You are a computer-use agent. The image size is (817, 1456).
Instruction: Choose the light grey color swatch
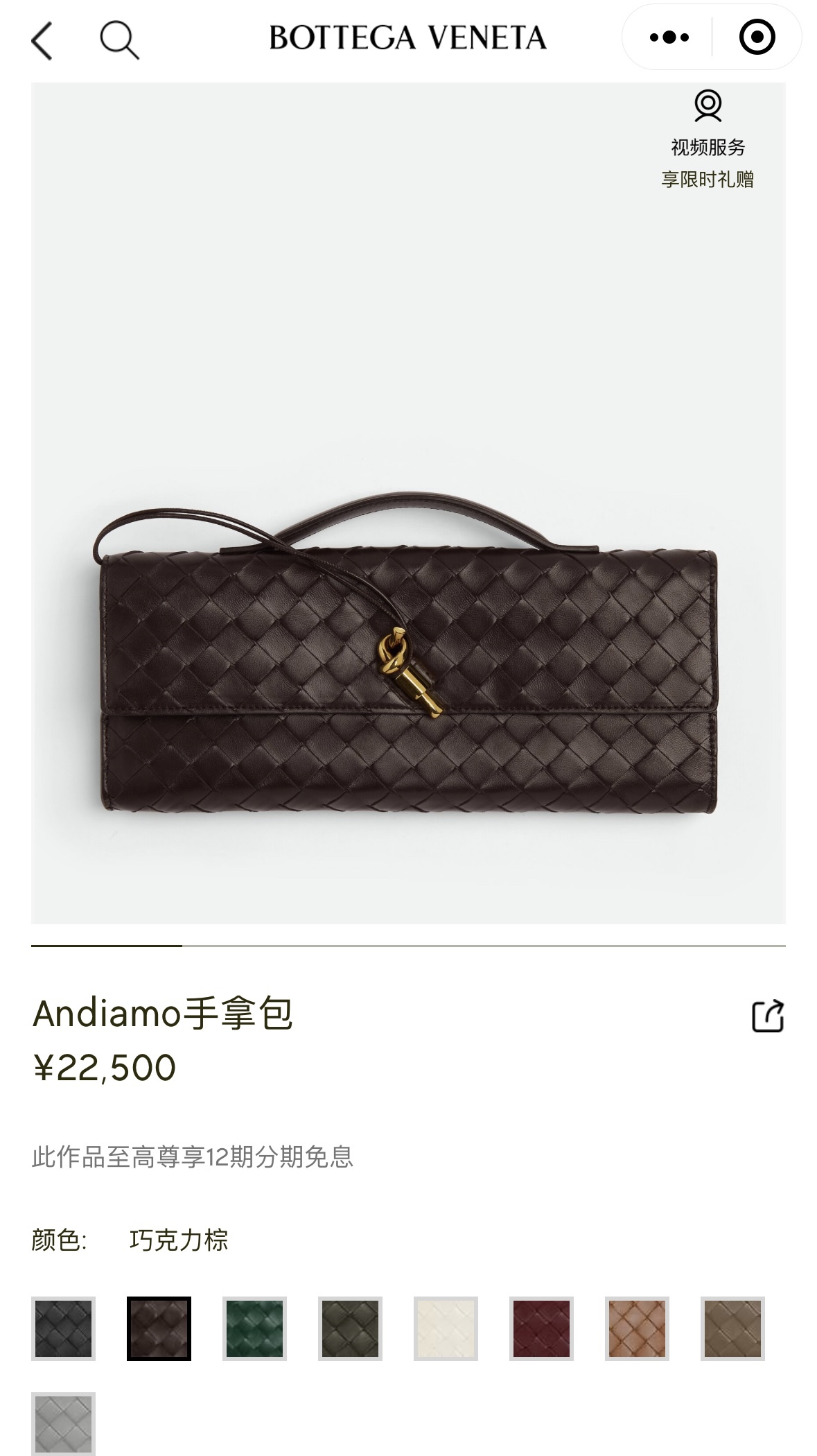tap(63, 1424)
